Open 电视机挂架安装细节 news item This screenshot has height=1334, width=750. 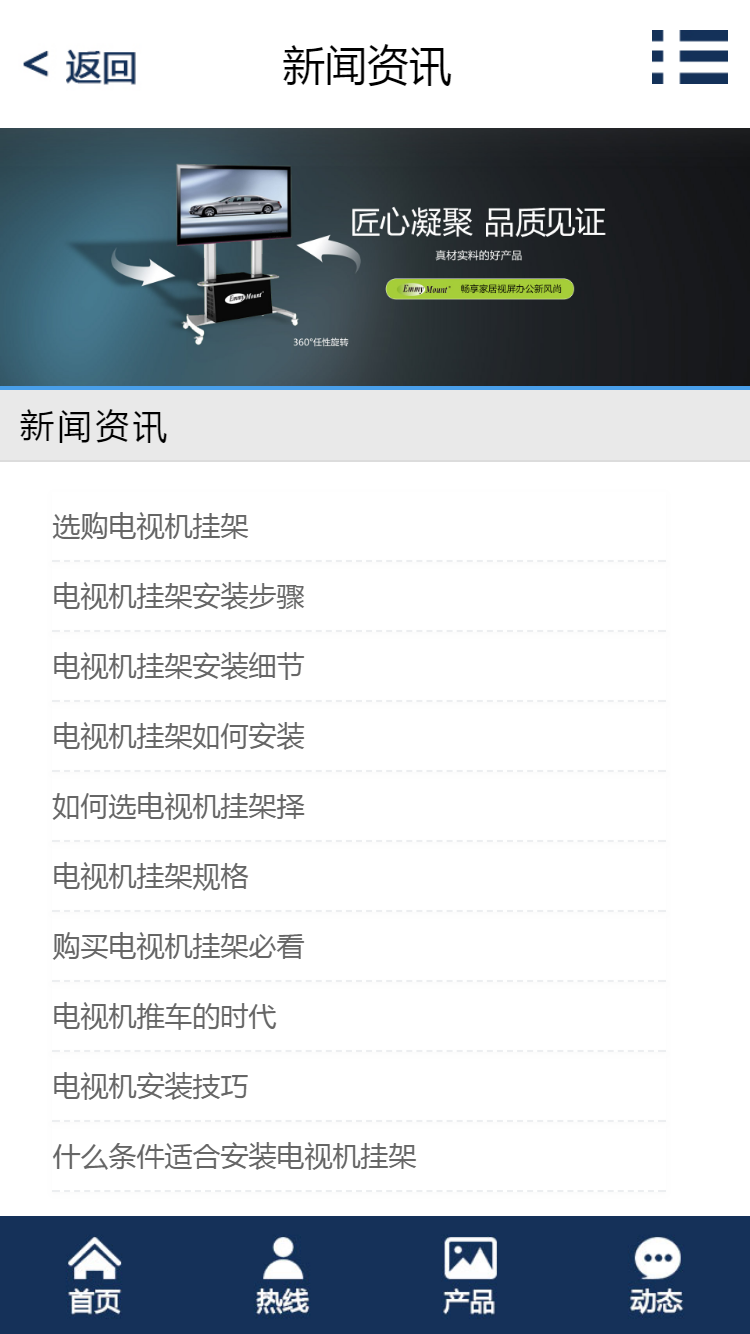[178, 667]
